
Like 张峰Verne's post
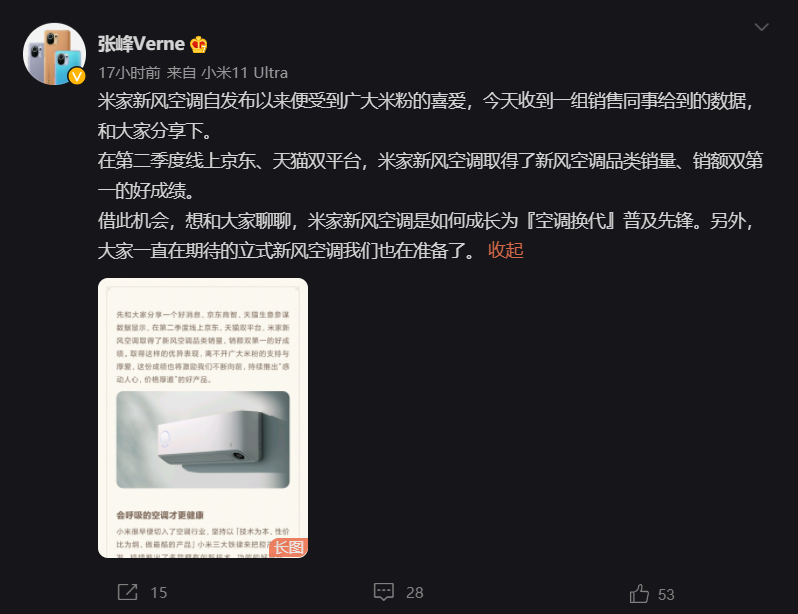653,593
